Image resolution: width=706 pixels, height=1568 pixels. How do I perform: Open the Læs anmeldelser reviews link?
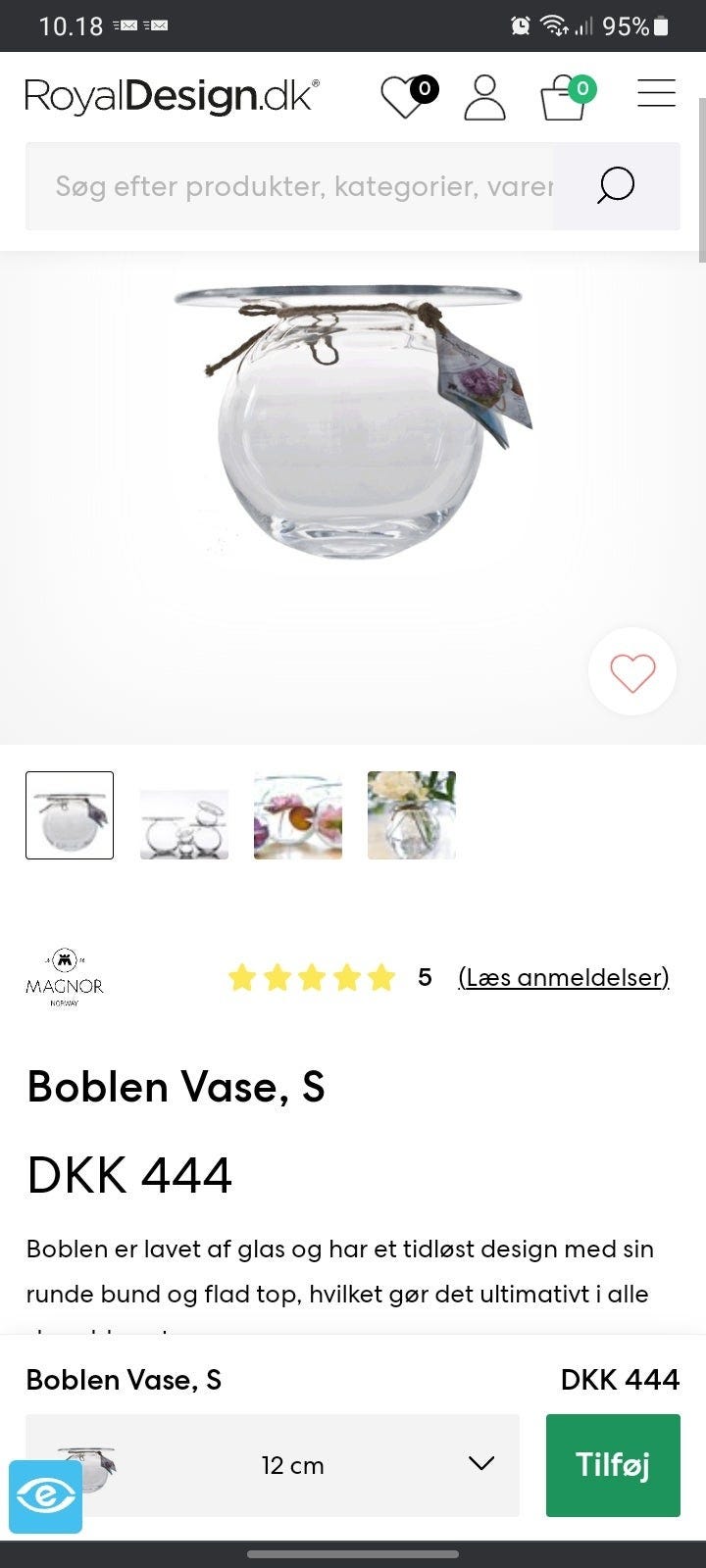(x=564, y=977)
